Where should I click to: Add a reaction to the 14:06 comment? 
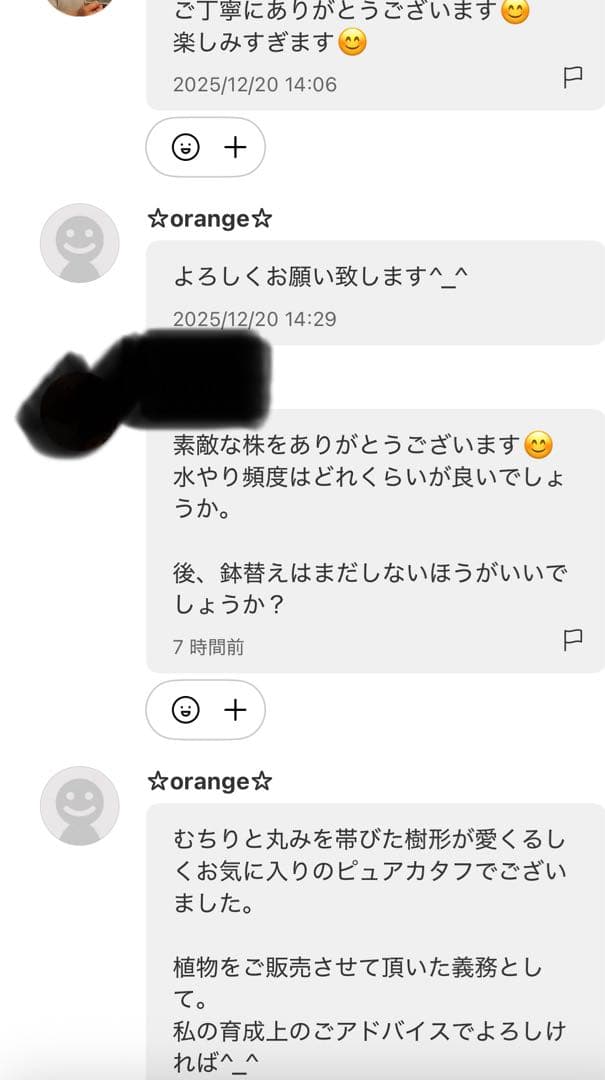tap(205, 148)
